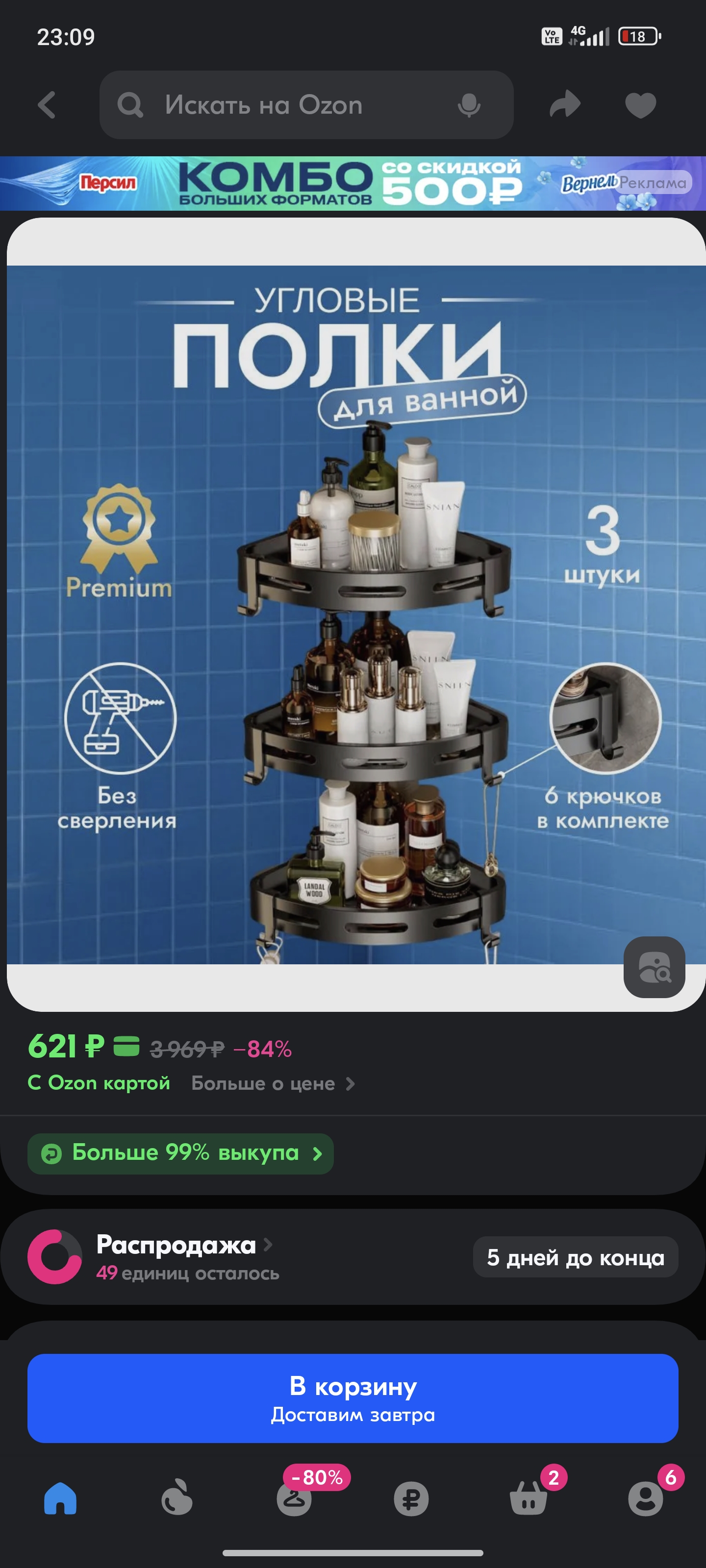
Task: Go back using the back arrow
Action: 47,105
